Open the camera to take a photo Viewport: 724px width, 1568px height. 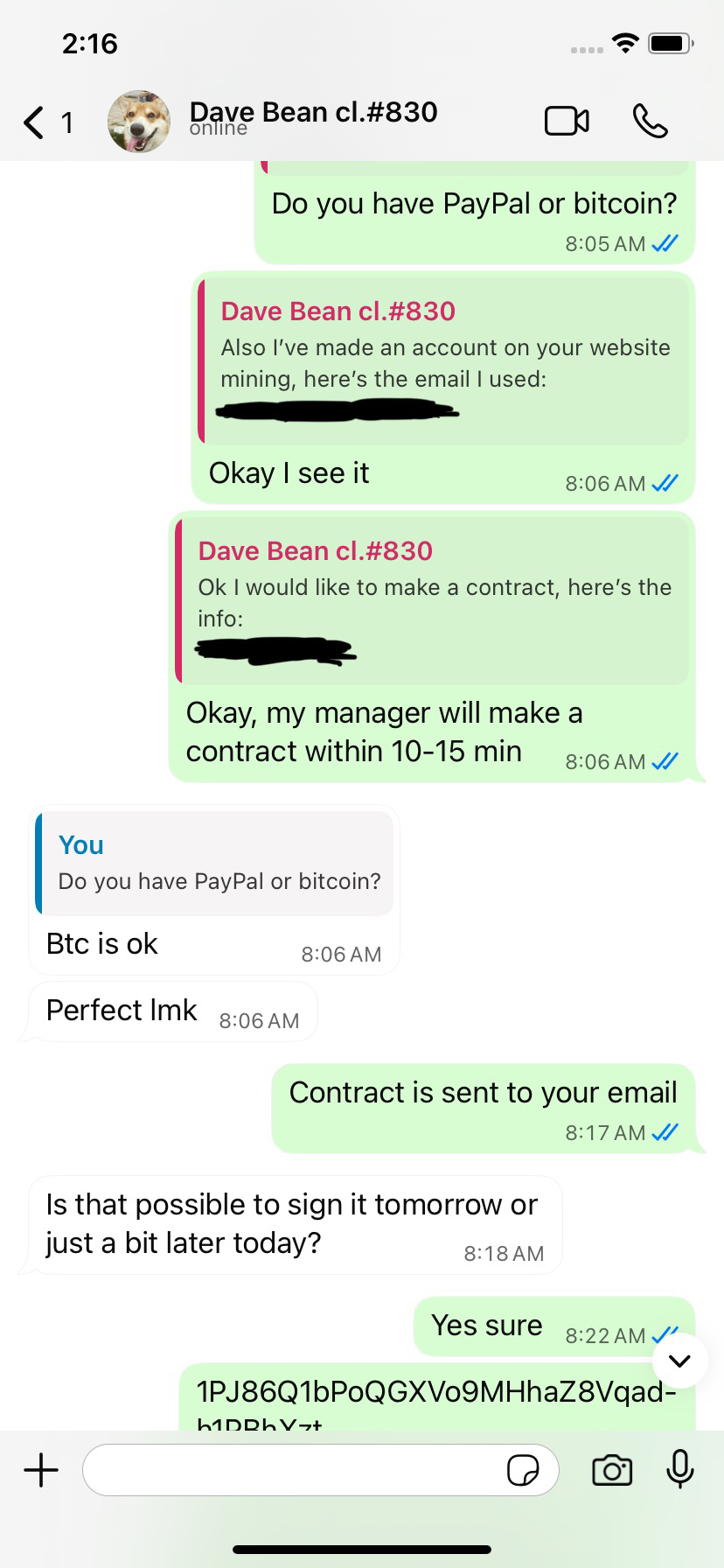click(612, 1470)
